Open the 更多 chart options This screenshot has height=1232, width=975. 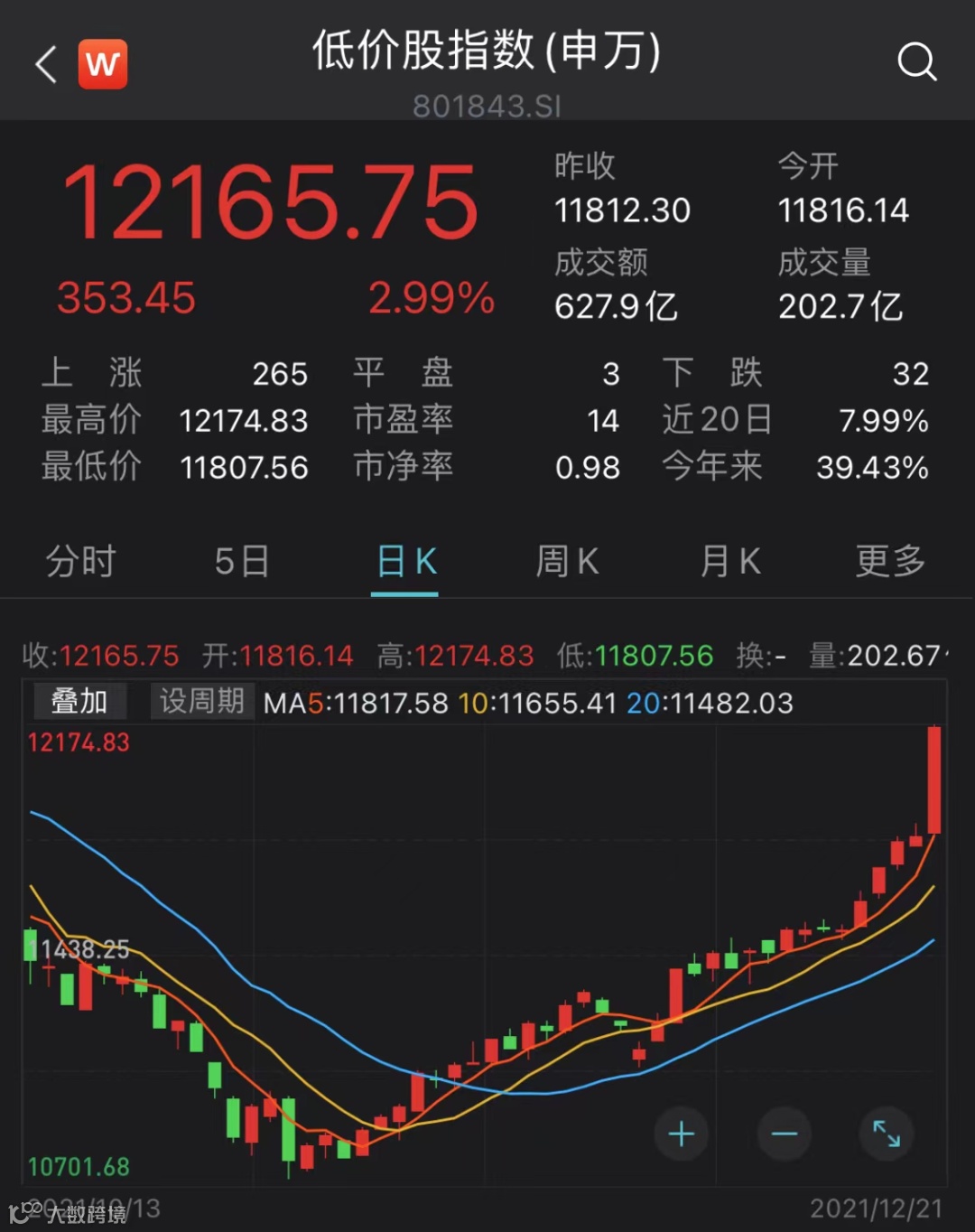890,561
